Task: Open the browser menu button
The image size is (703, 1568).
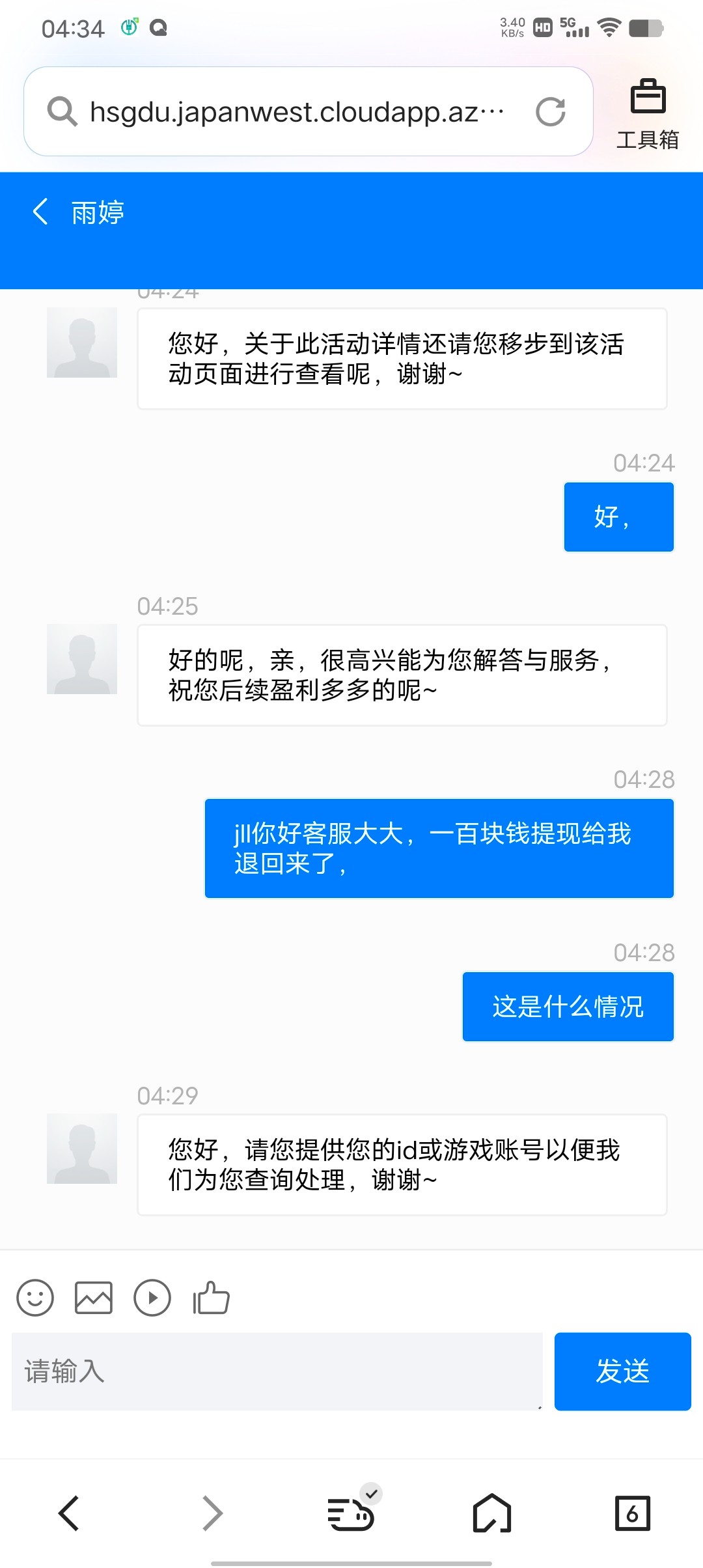Action: (351, 1513)
